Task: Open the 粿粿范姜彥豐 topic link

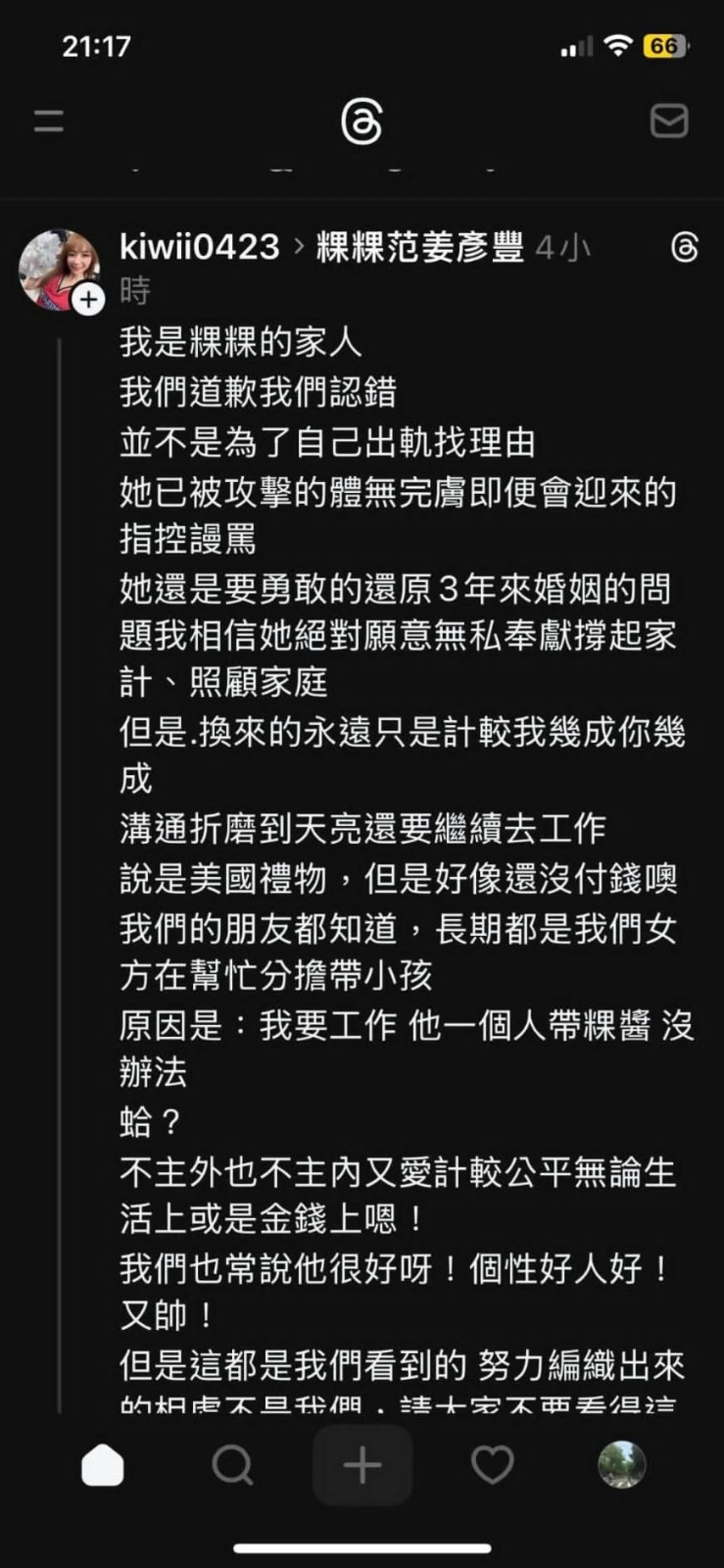Action: click(x=419, y=247)
